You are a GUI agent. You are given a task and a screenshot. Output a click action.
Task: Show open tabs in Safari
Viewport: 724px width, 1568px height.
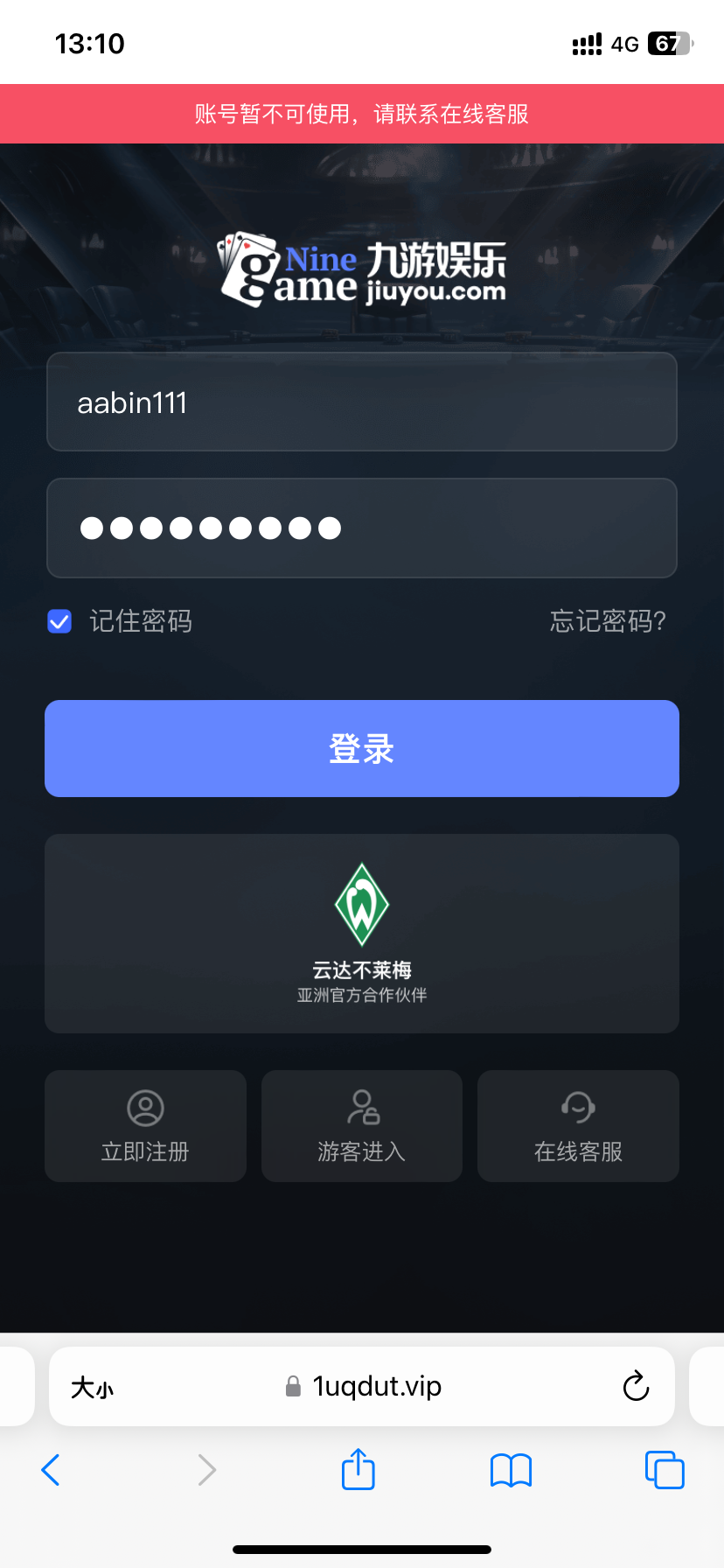click(x=665, y=1470)
